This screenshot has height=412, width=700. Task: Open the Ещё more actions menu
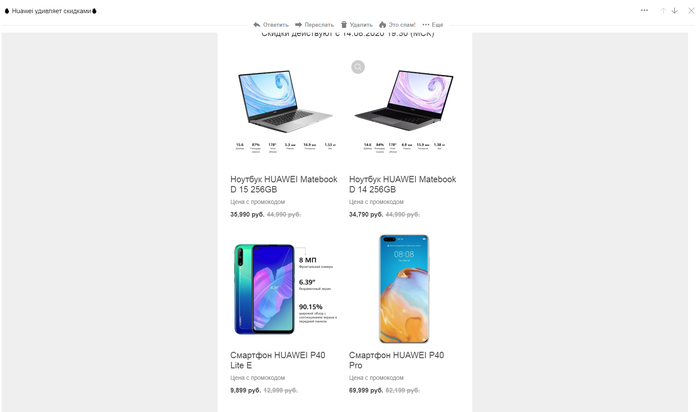tap(433, 24)
